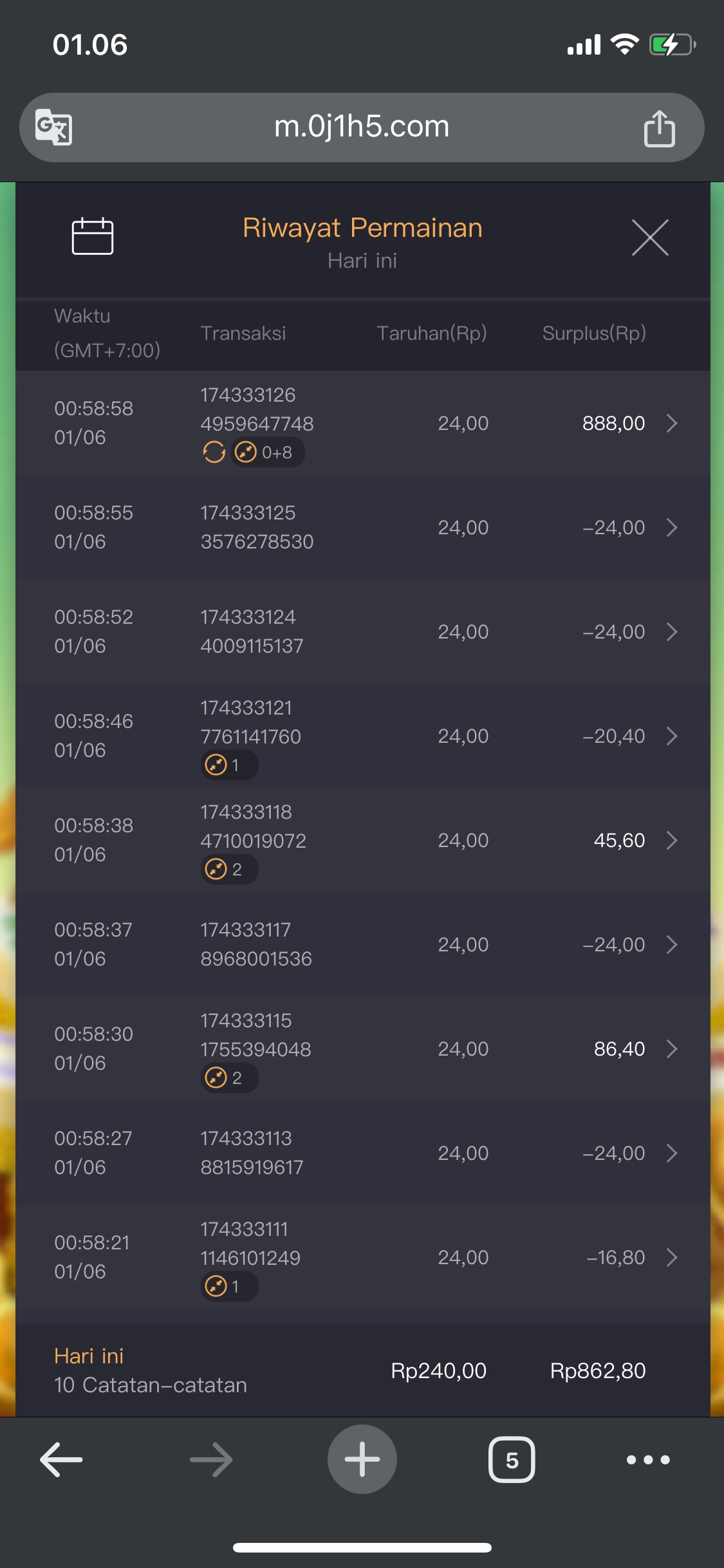Open a new browser tab
The height and width of the screenshot is (1568, 724).
[x=362, y=1459]
